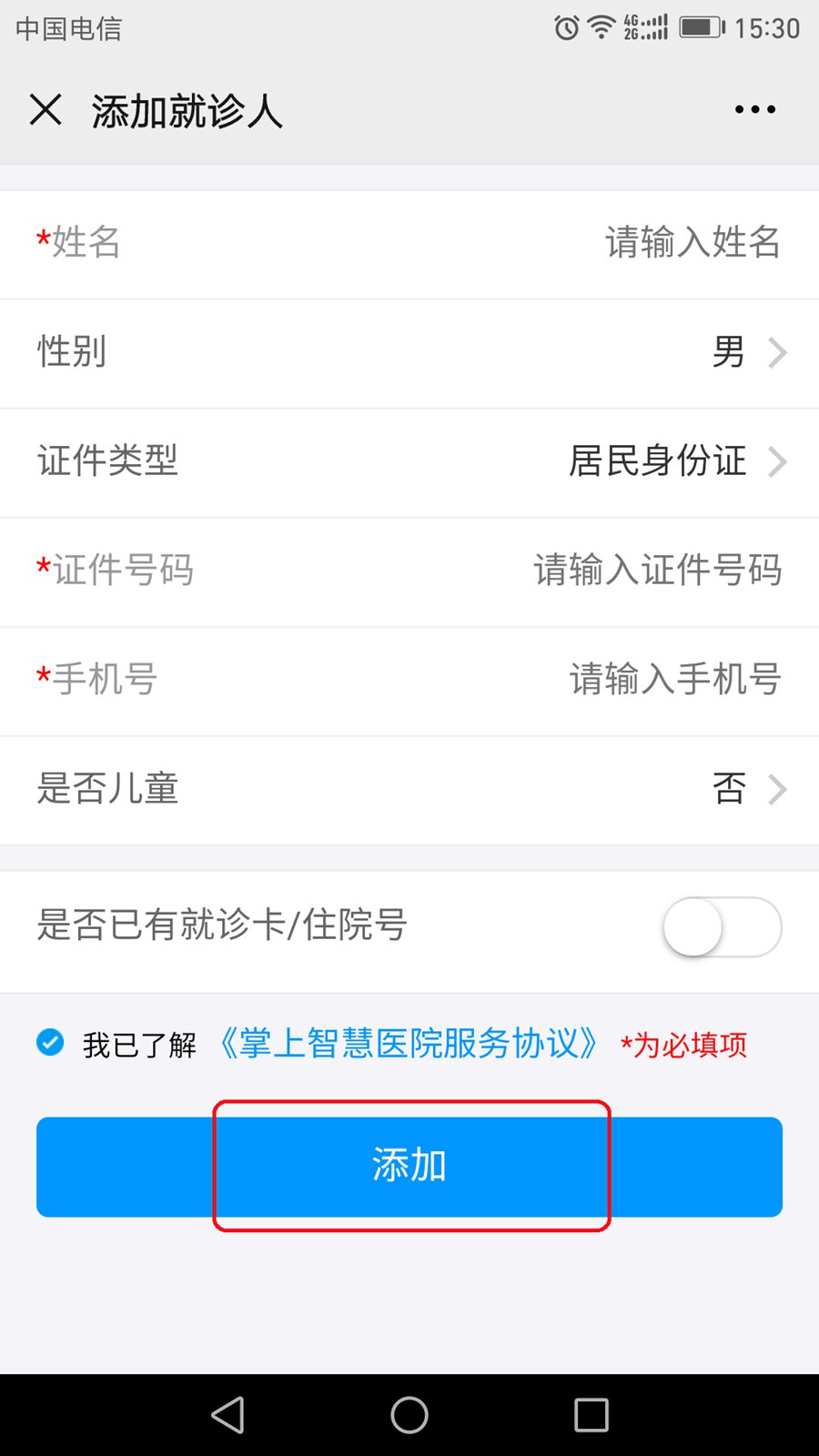
Task: Submit the form with 添加 button
Action: coord(409,1167)
